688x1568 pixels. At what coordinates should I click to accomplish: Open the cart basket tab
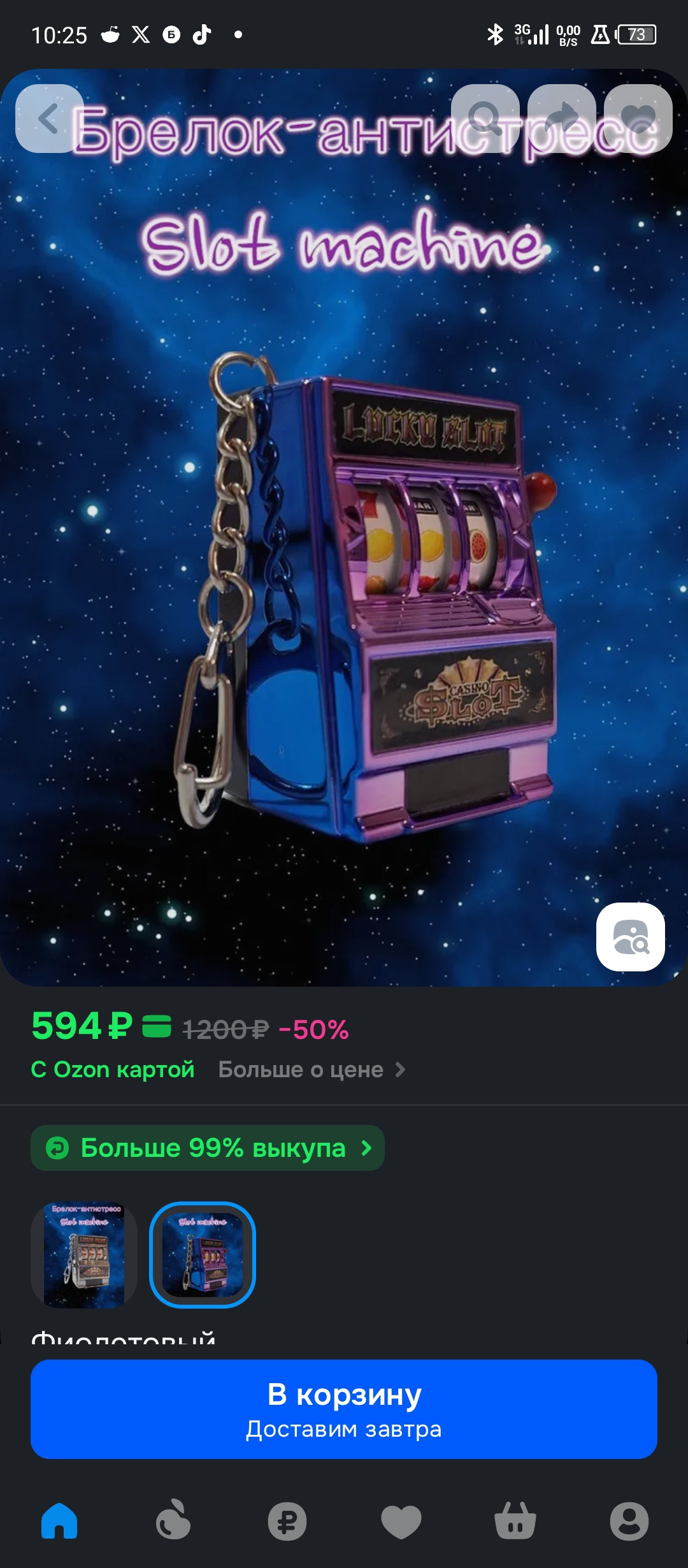click(x=515, y=1521)
